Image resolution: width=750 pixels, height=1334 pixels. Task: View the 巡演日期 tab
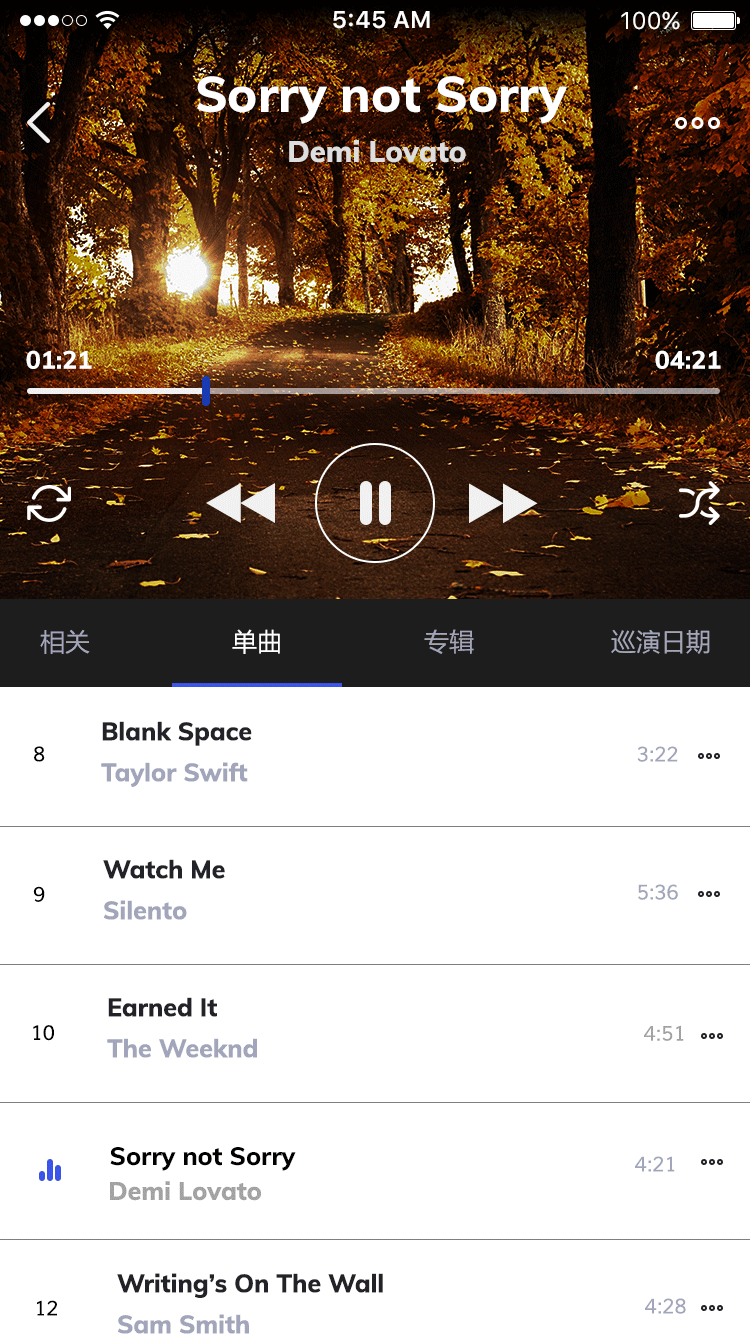[x=661, y=643]
